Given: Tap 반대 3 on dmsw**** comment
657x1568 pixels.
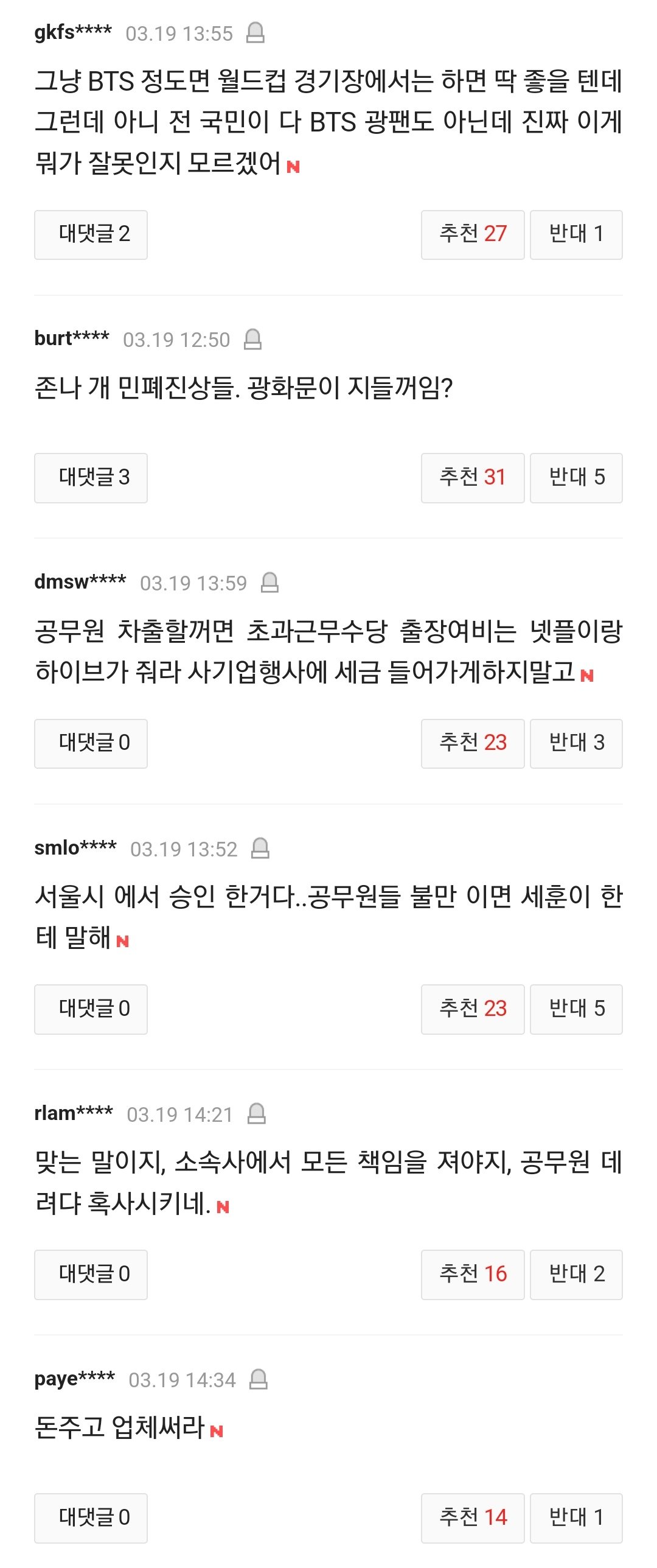Looking at the screenshot, I should [576, 743].
